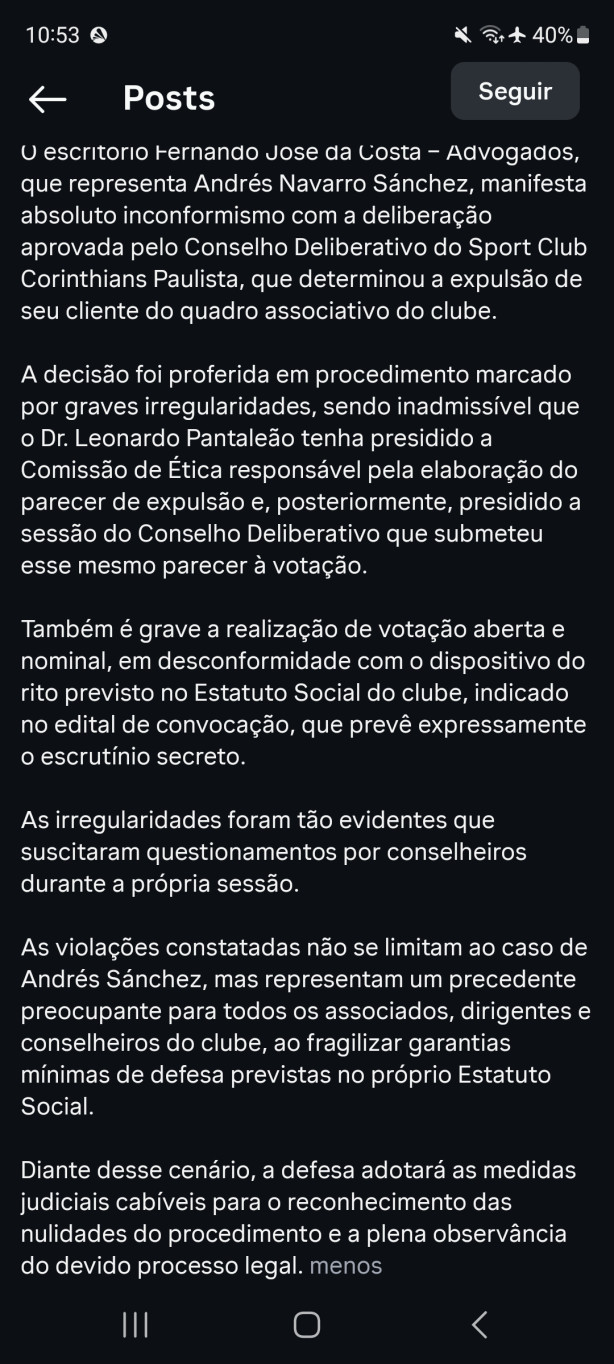The width and height of the screenshot is (614, 1364).
Task: Collapse the post text with "menos"
Action: pos(346,1266)
